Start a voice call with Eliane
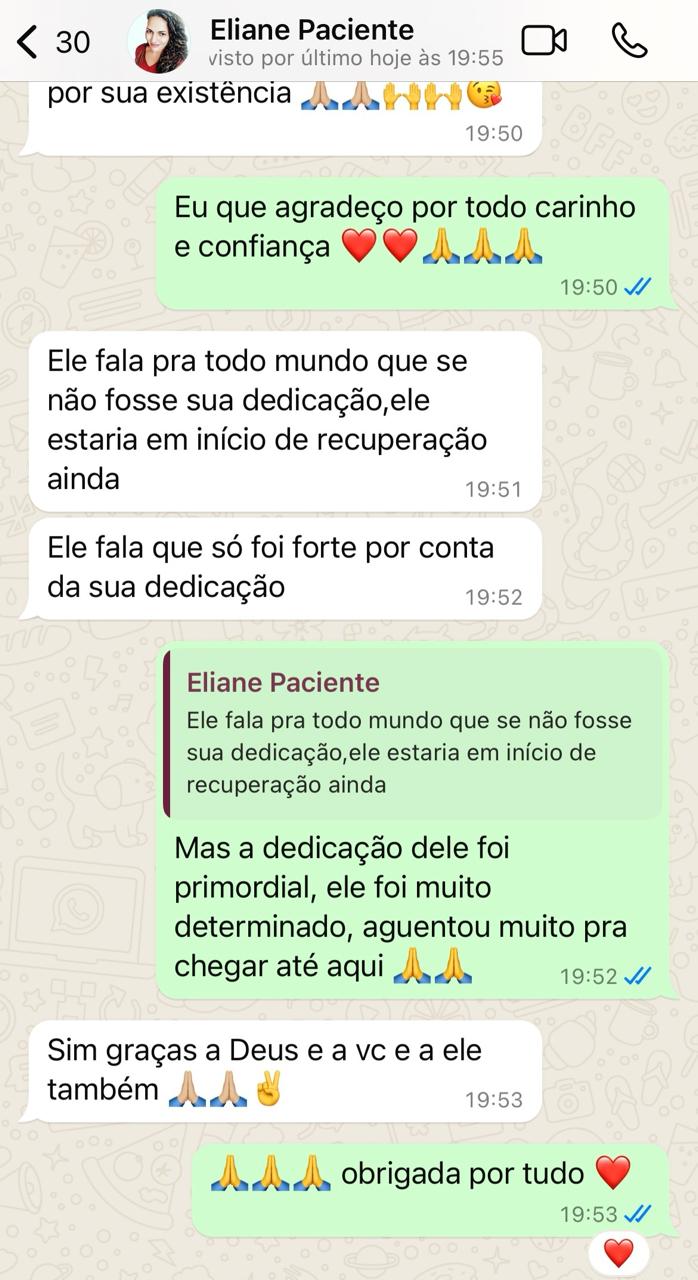Image resolution: width=698 pixels, height=1280 pixels. point(629,41)
